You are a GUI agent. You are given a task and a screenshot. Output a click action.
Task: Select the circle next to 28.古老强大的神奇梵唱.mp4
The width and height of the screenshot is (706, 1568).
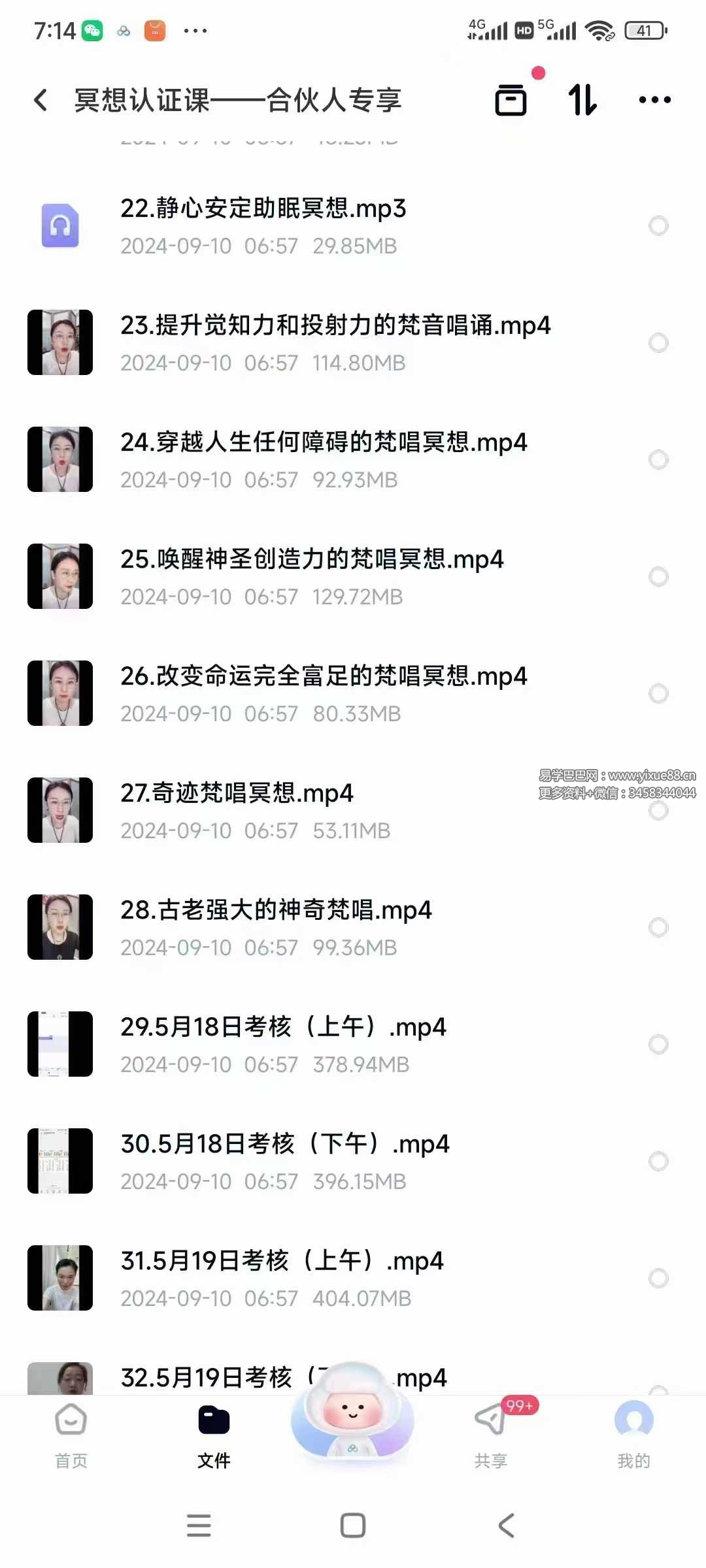pyautogui.click(x=658, y=927)
